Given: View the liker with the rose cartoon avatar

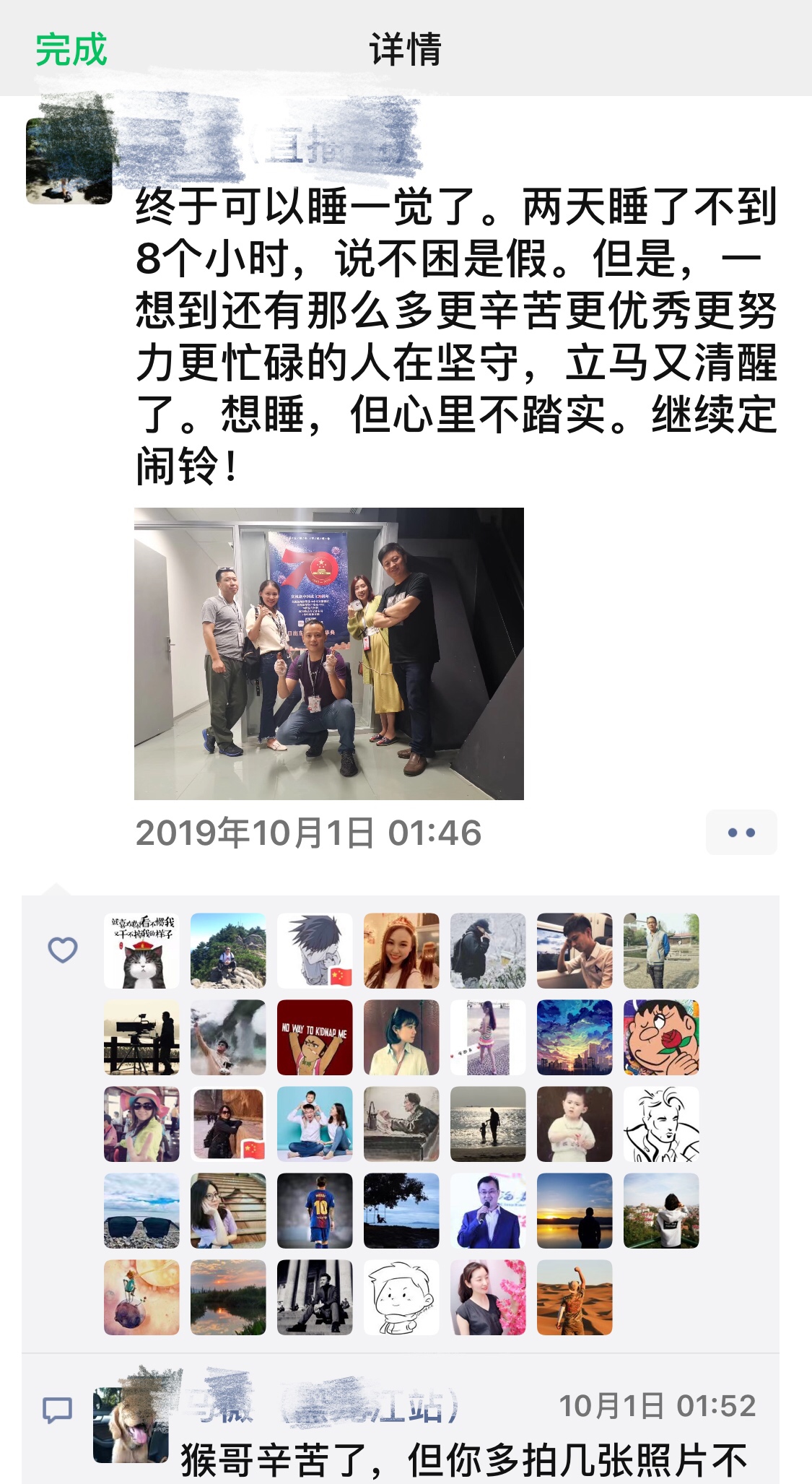Looking at the screenshot, I should [661, 1037].
